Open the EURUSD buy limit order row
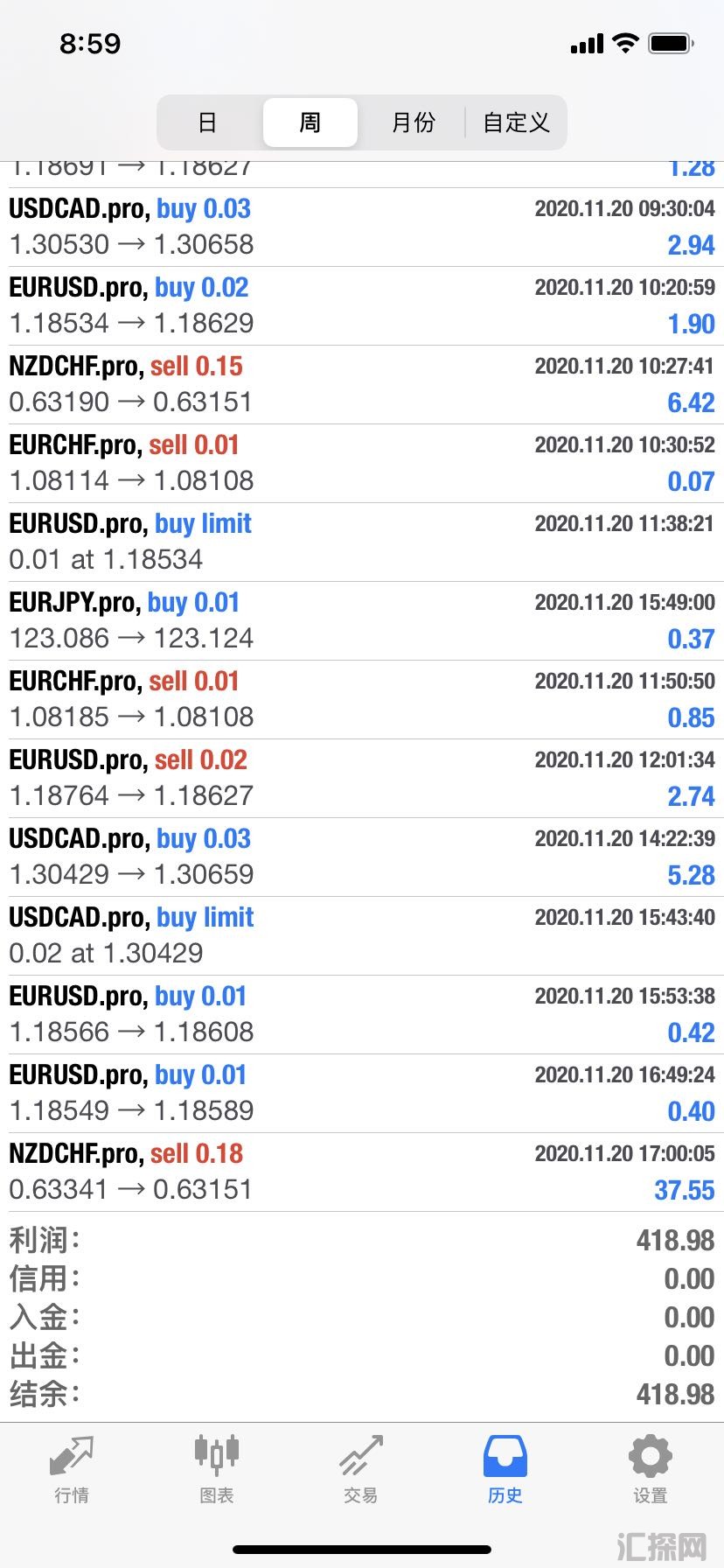Screen dimensions: 724x1568 pyautogui.click(x=362, y=542)
